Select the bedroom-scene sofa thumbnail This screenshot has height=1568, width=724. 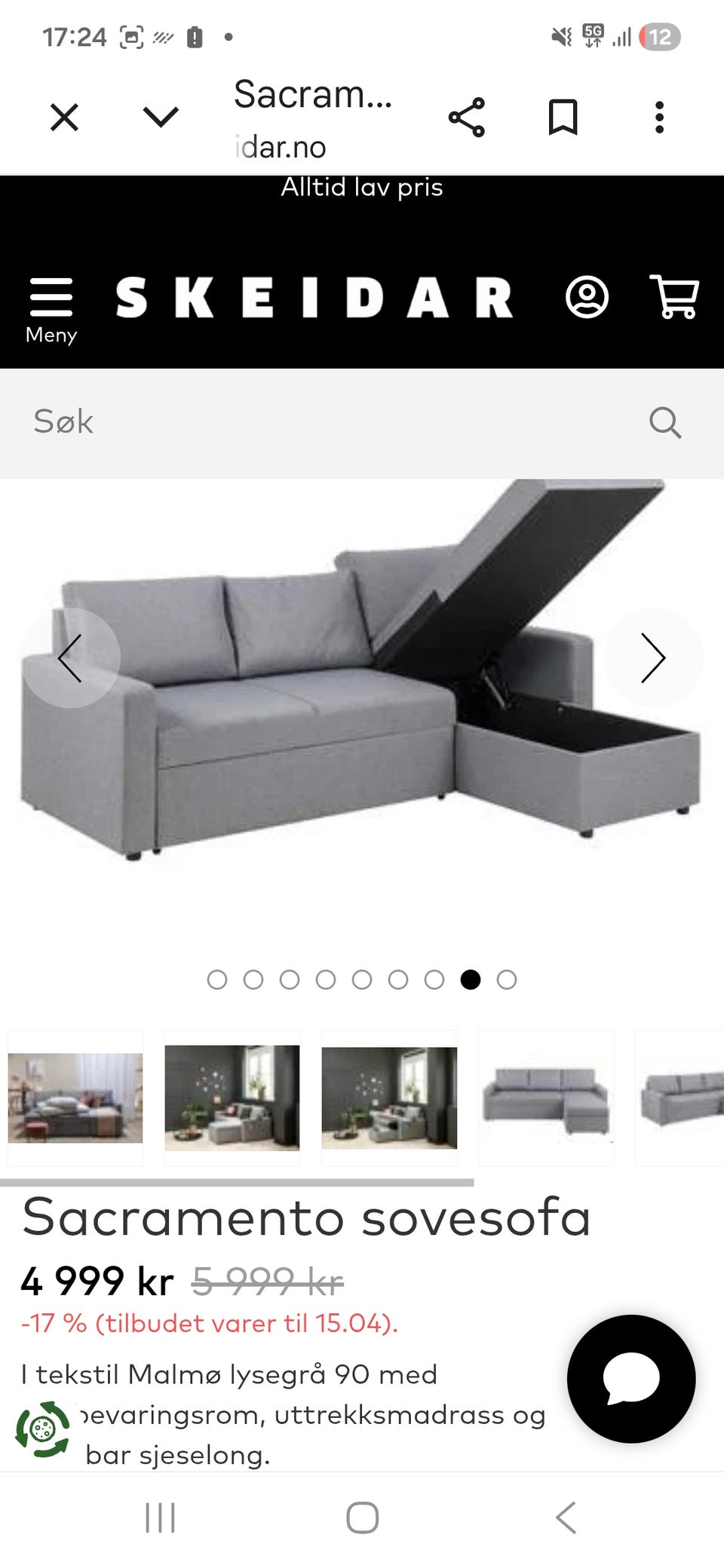(75, 1098)
